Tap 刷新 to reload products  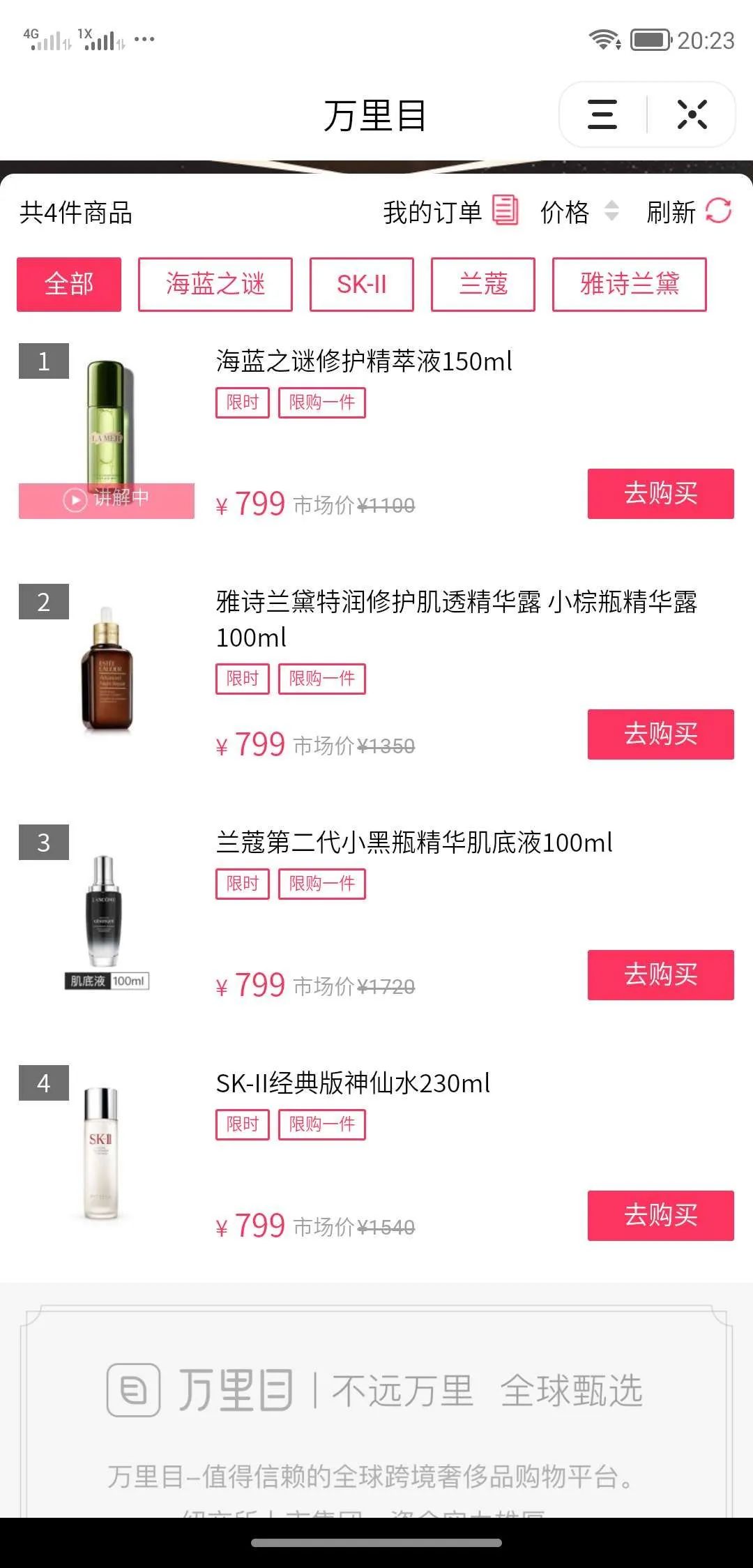pyautogui.click(x=689, y=211)
